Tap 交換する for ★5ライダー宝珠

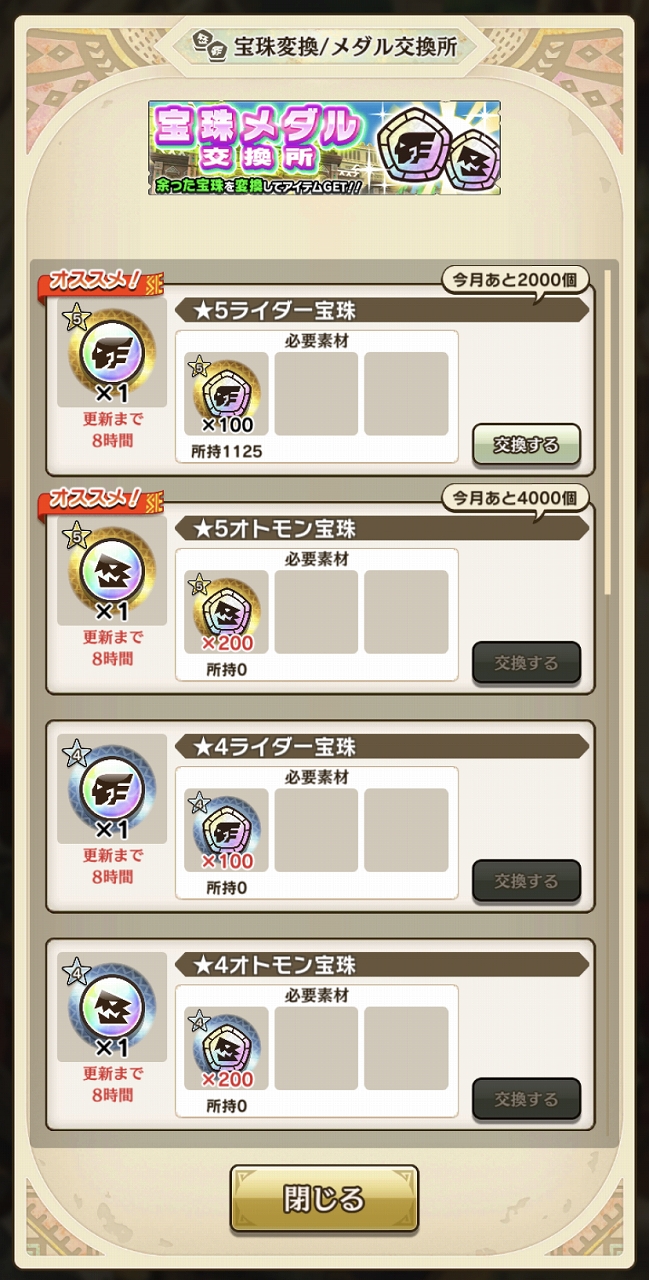click(x=526, y=445)
